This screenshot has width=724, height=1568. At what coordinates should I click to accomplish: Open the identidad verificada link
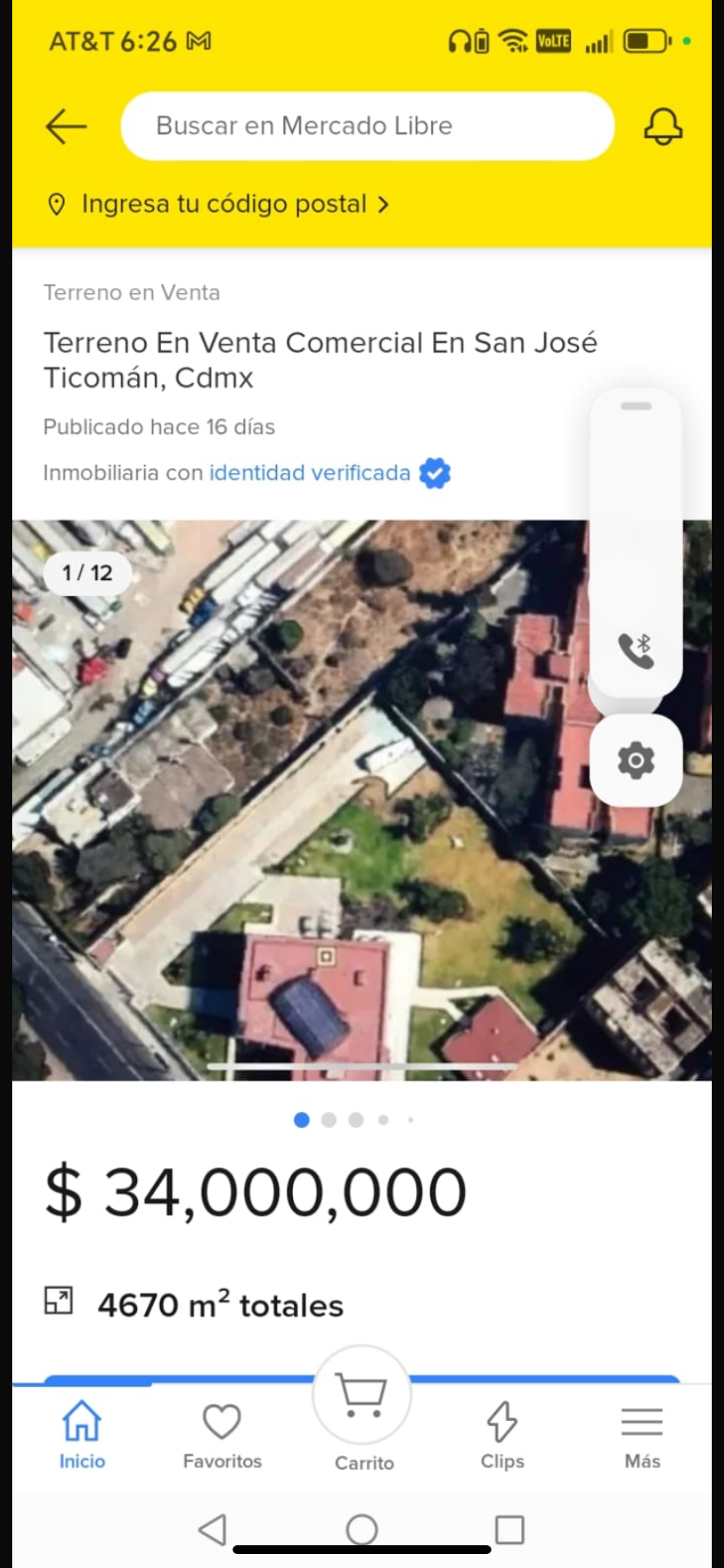pyautogui.click(x=310, y=472)
